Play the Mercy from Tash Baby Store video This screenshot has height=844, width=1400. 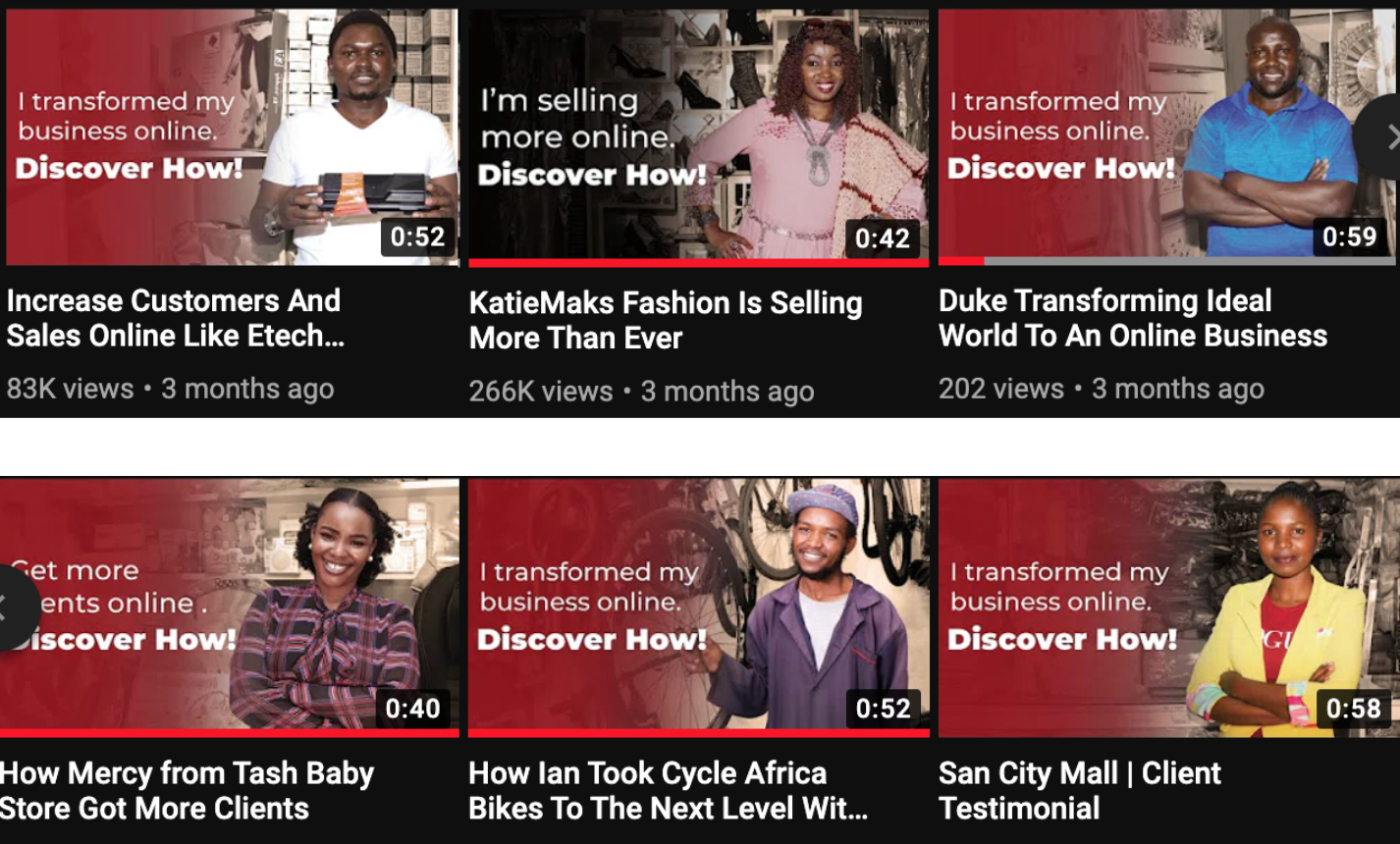(x=229, y=607)
